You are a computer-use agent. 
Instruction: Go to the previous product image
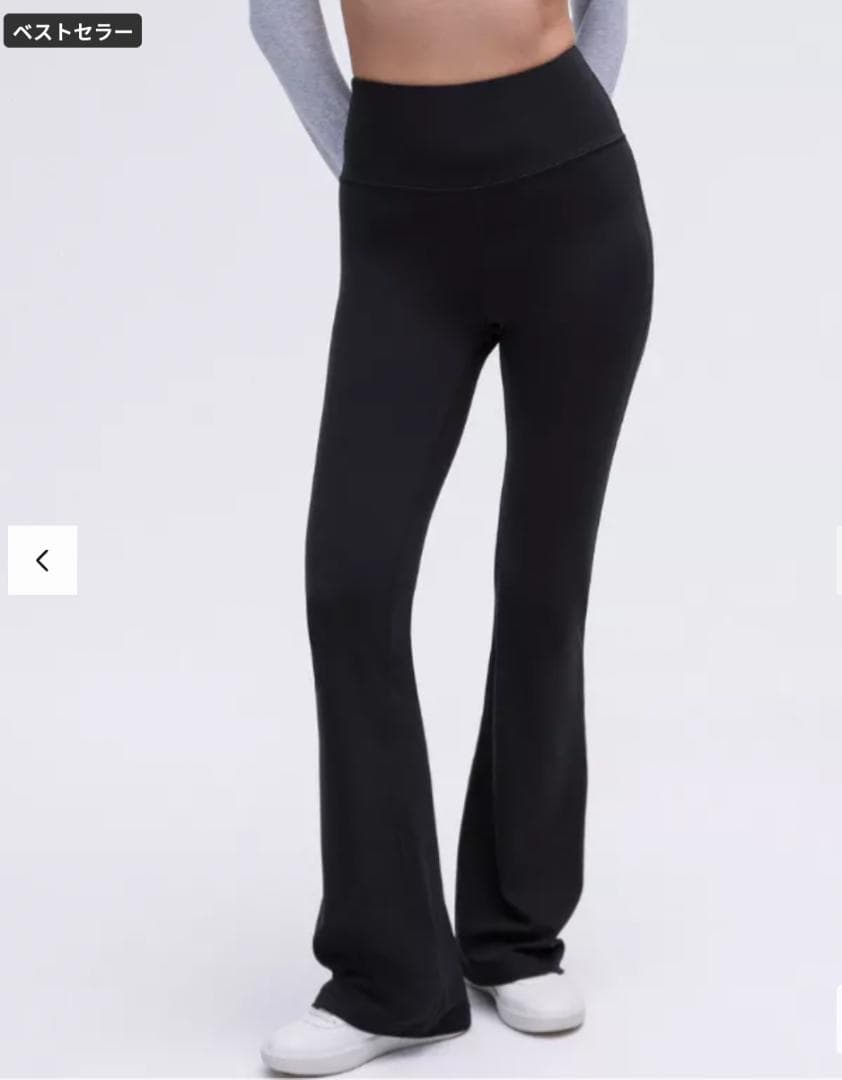click(x=42, y=560)
